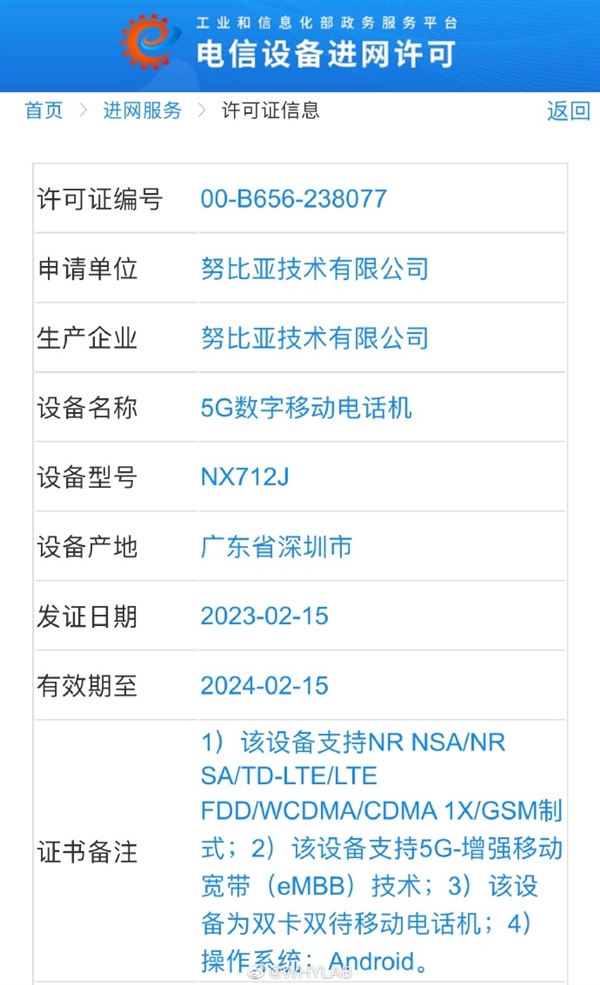Open the 进网服务 breadcrumb link
Image resolution: width=600 pixels, height=985 pixels.
pos(142,111)
